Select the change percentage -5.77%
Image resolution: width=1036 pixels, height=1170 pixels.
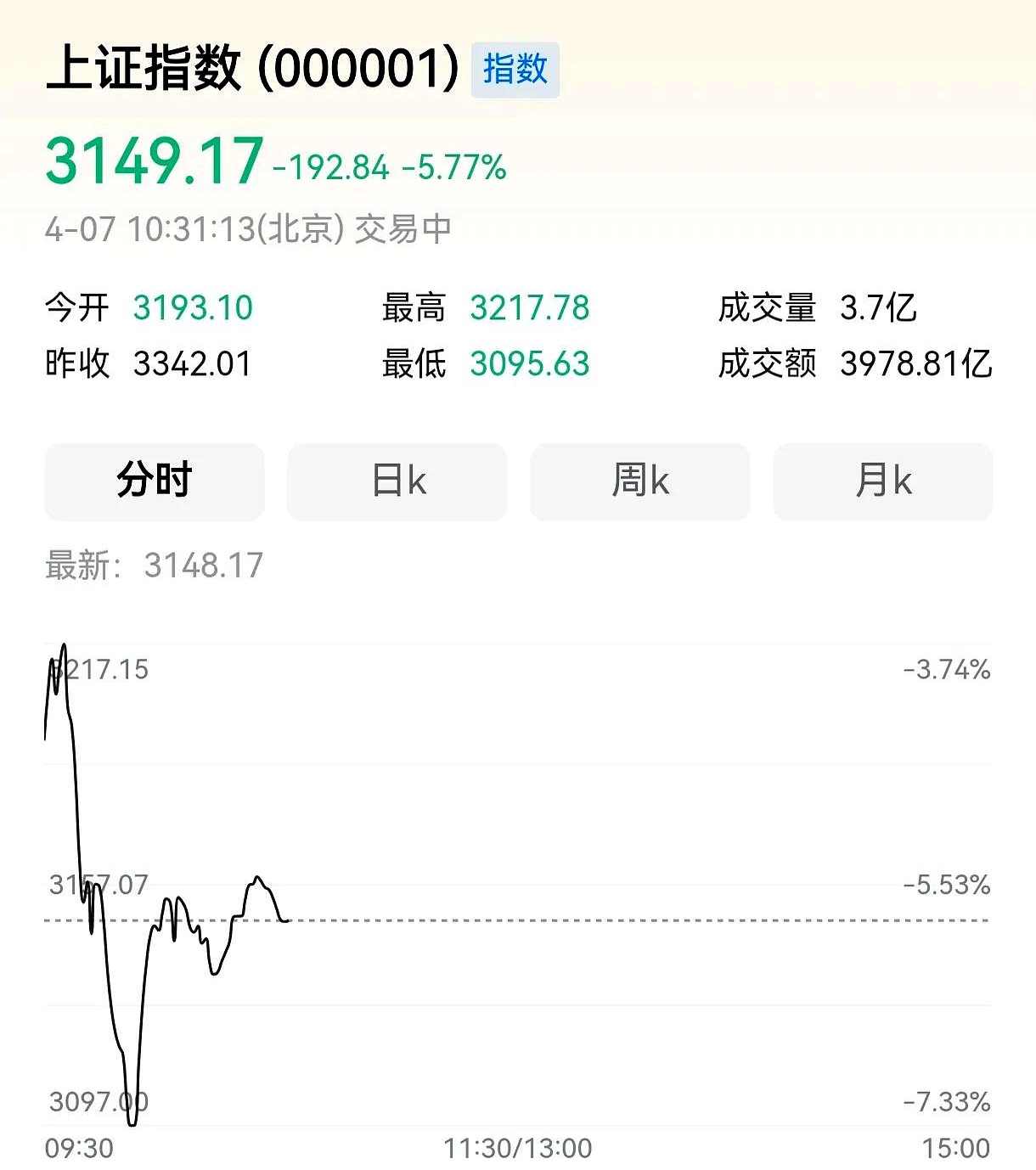pos(455,168)
